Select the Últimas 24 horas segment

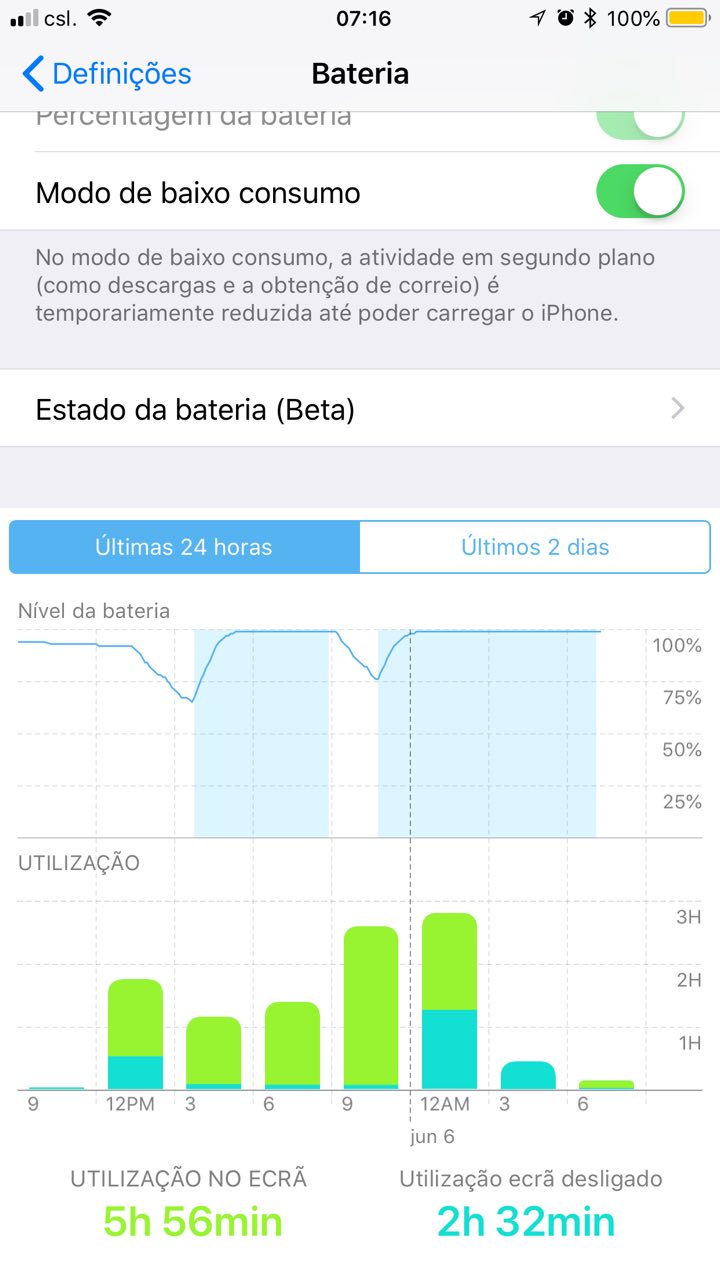184,547
